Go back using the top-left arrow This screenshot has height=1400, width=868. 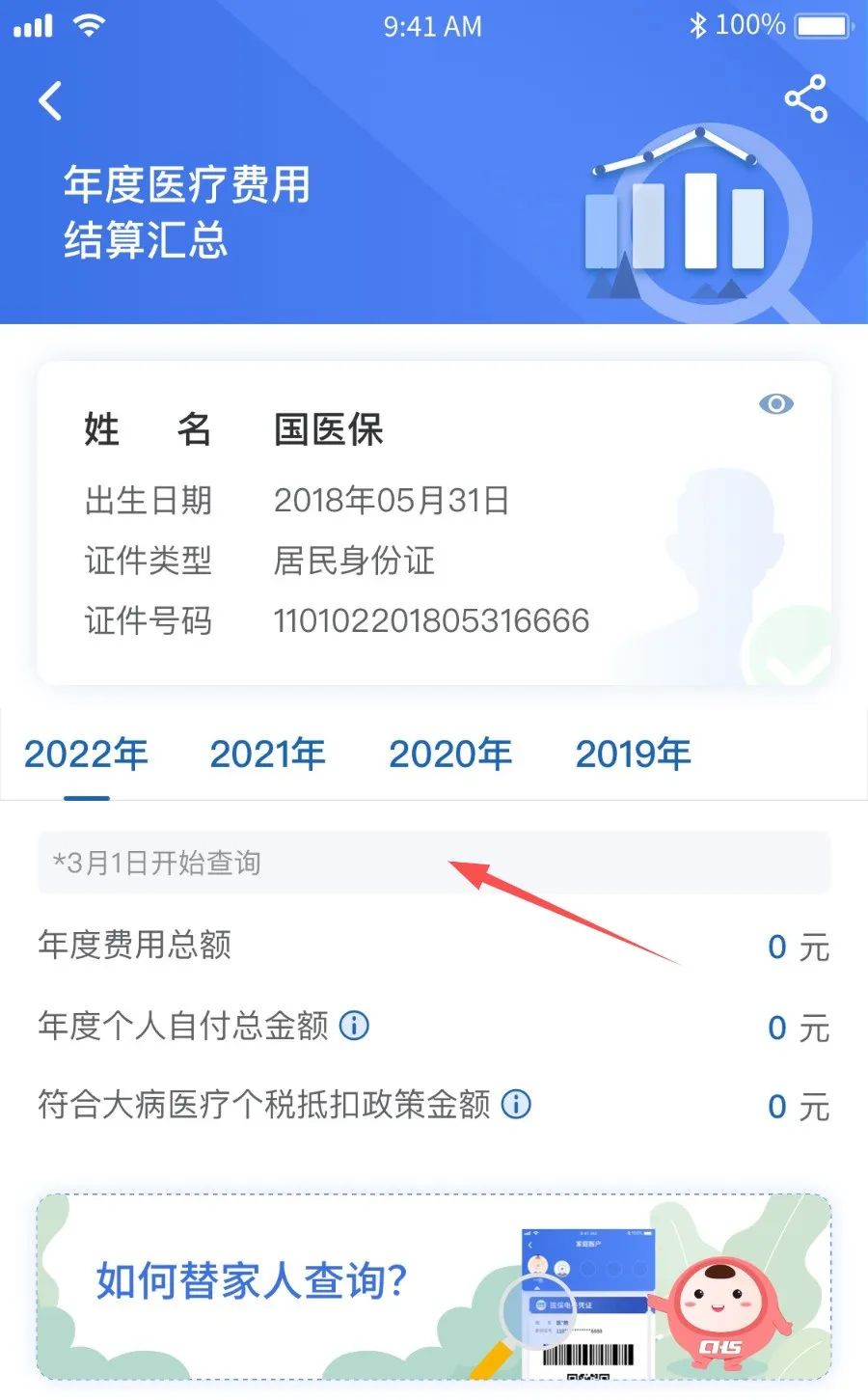(x=50, y=100)
